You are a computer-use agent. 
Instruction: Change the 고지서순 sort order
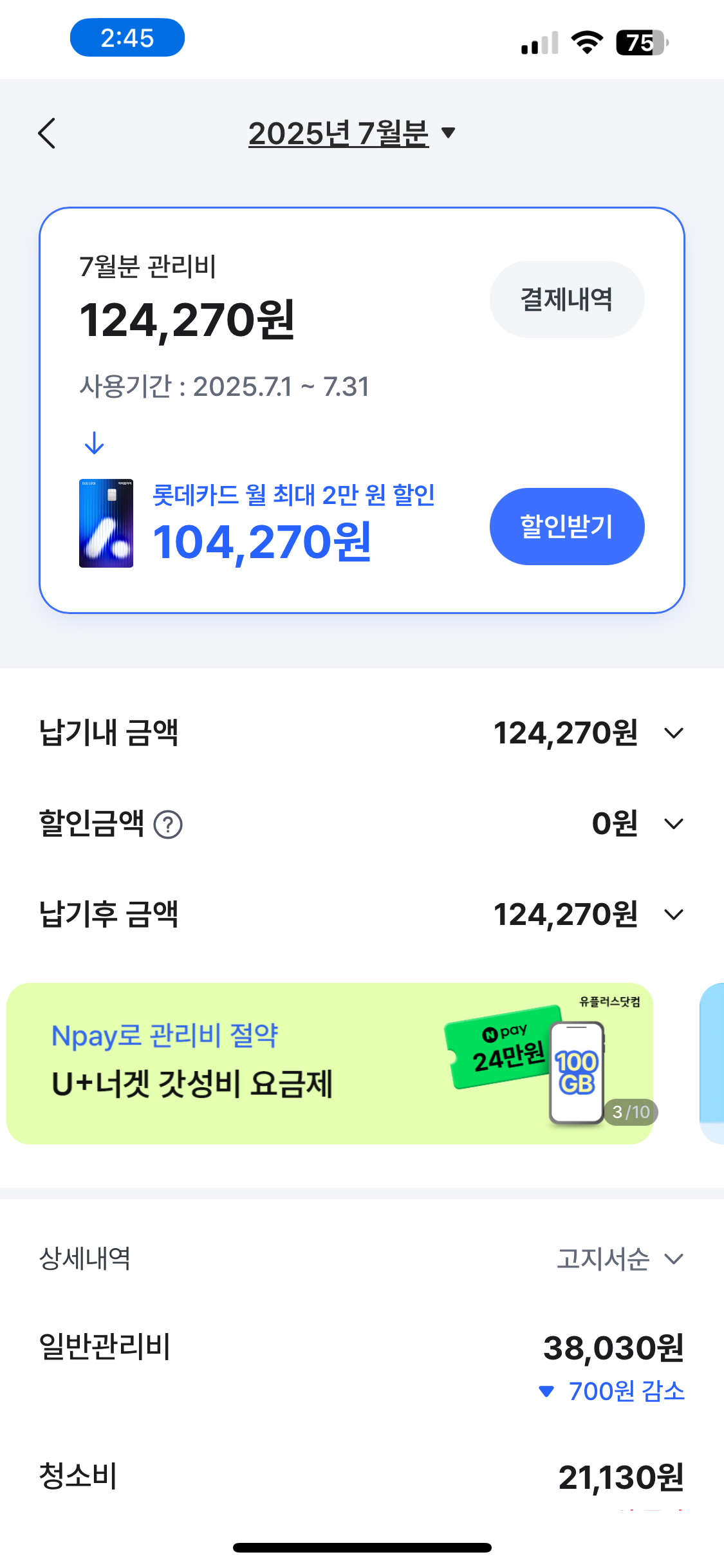[x=619, y=1258]
